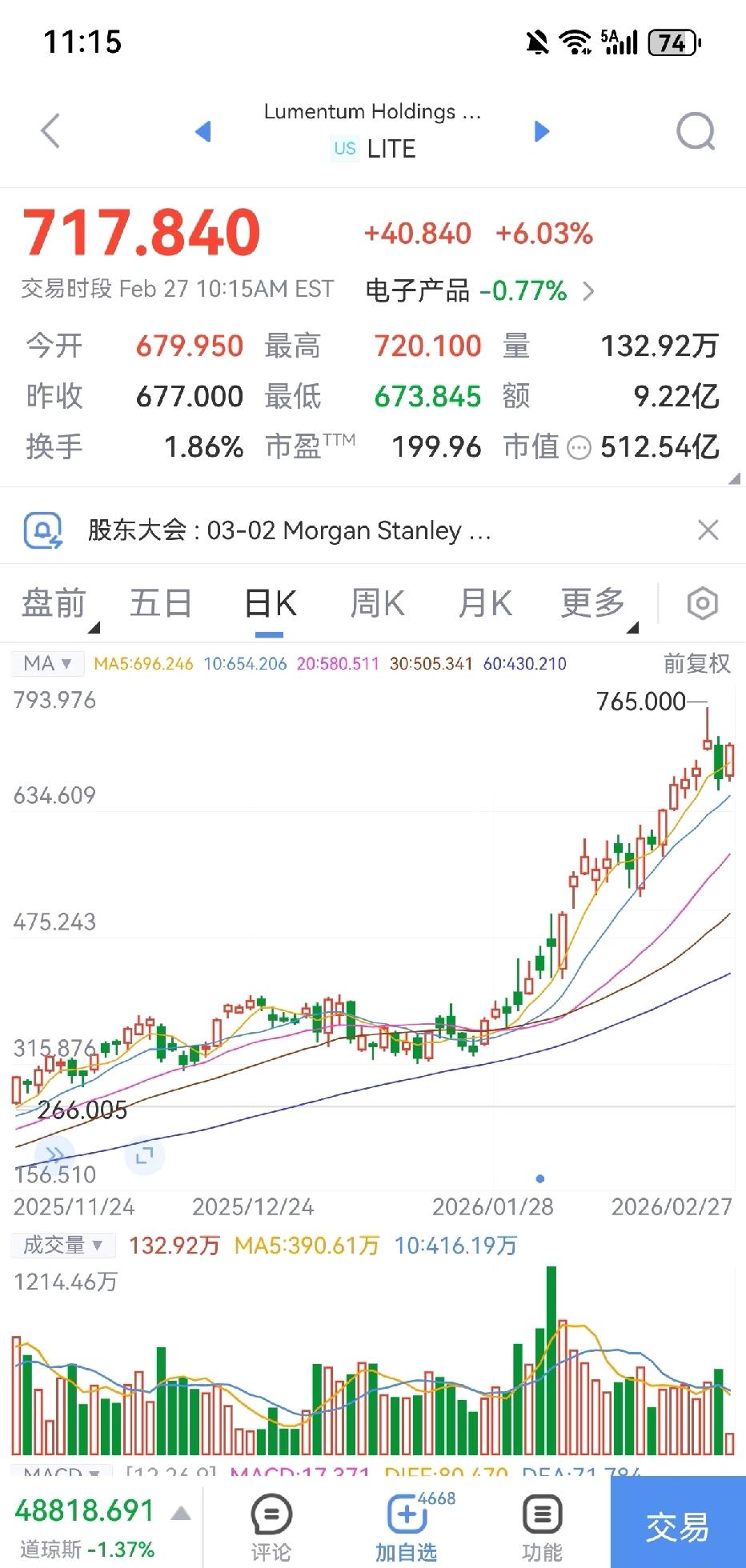Open the 功能 functions panel
The height and width of the screenshot is (1568, 746).
(541, 1524)
